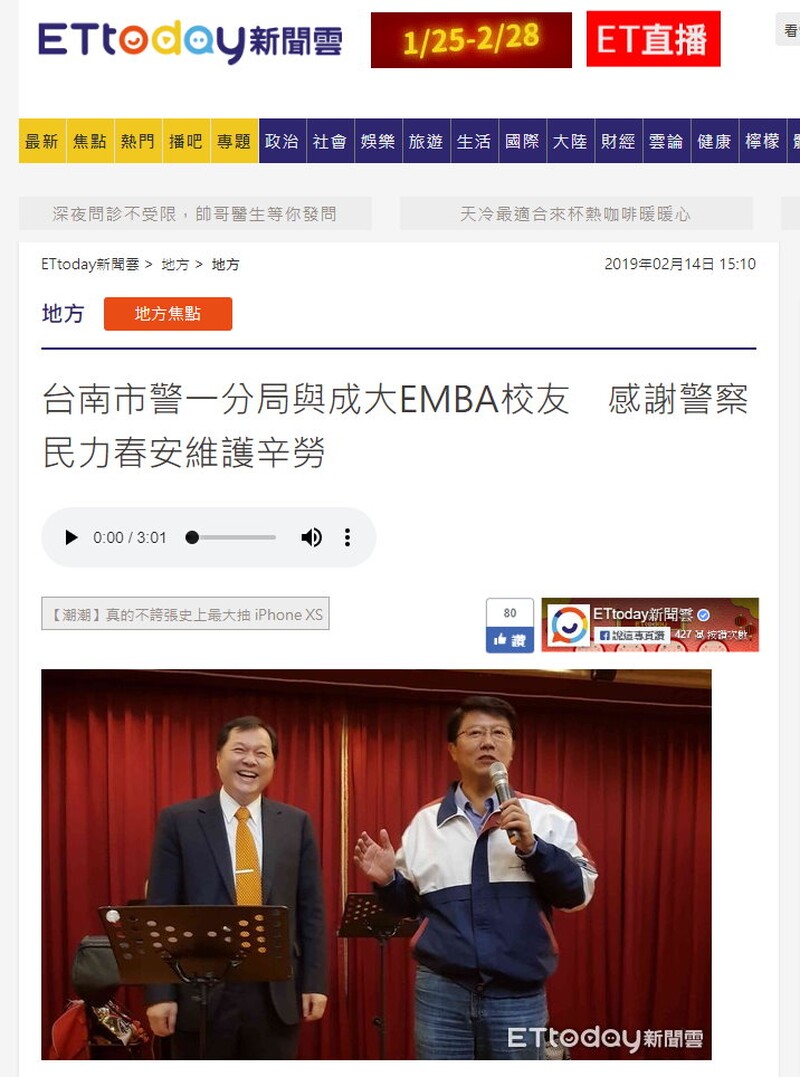Open the 天冷最適合來杯熱咖啡 link
Screen dimensions: 800x1077
pos(575,214)
